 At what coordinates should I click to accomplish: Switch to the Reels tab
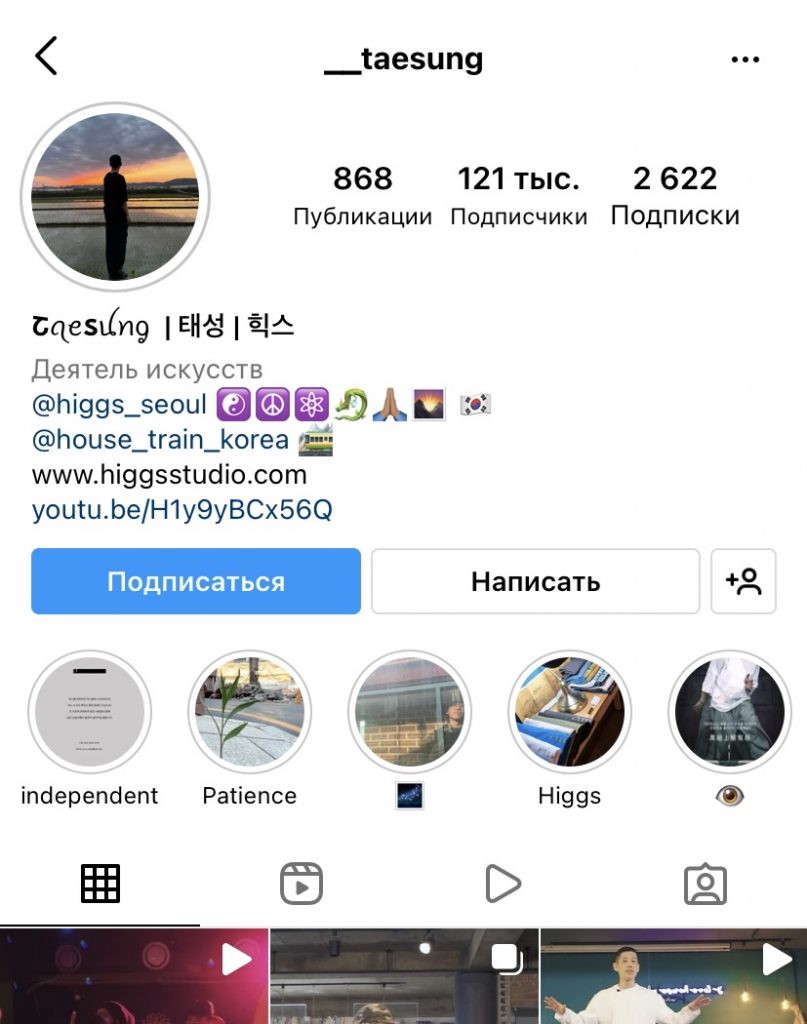pyautogui.click(x=301, y=884)
